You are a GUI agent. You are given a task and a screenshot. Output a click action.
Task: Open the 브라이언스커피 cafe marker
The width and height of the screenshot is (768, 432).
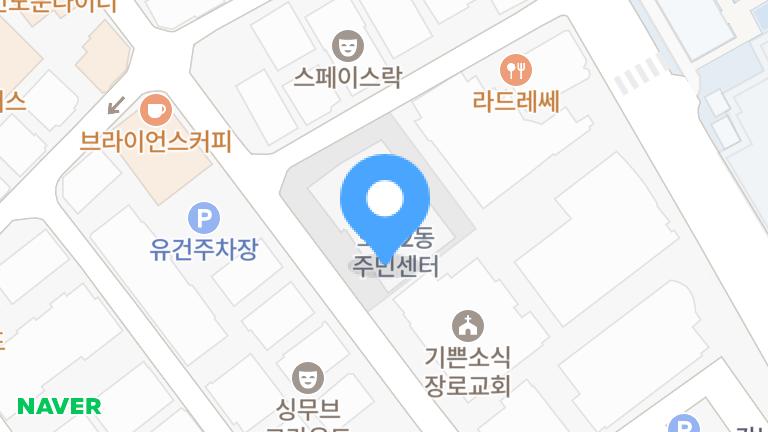pyautogui.click(x=156, y=110)
